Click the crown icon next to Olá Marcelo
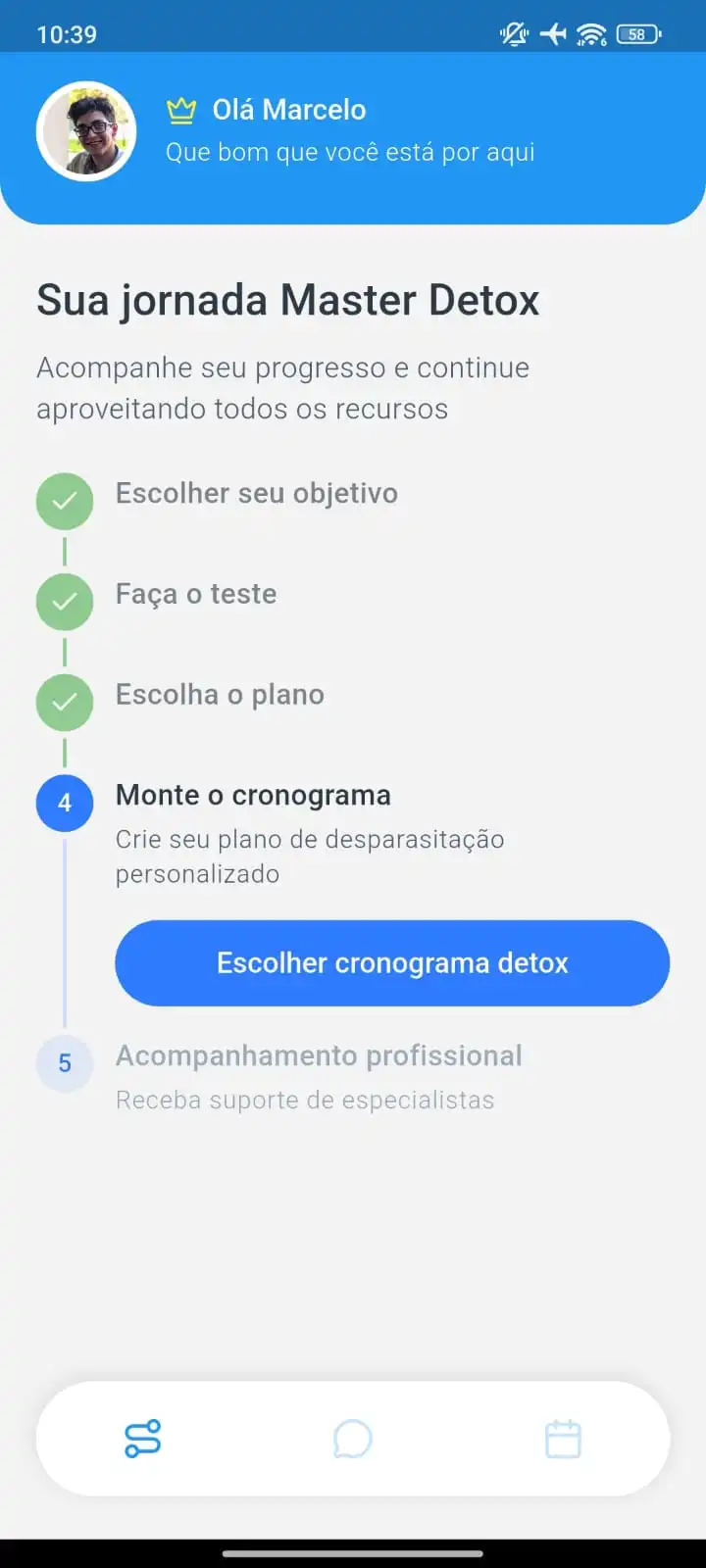This screenshot has width=706, height=1568. pos(180,109)
